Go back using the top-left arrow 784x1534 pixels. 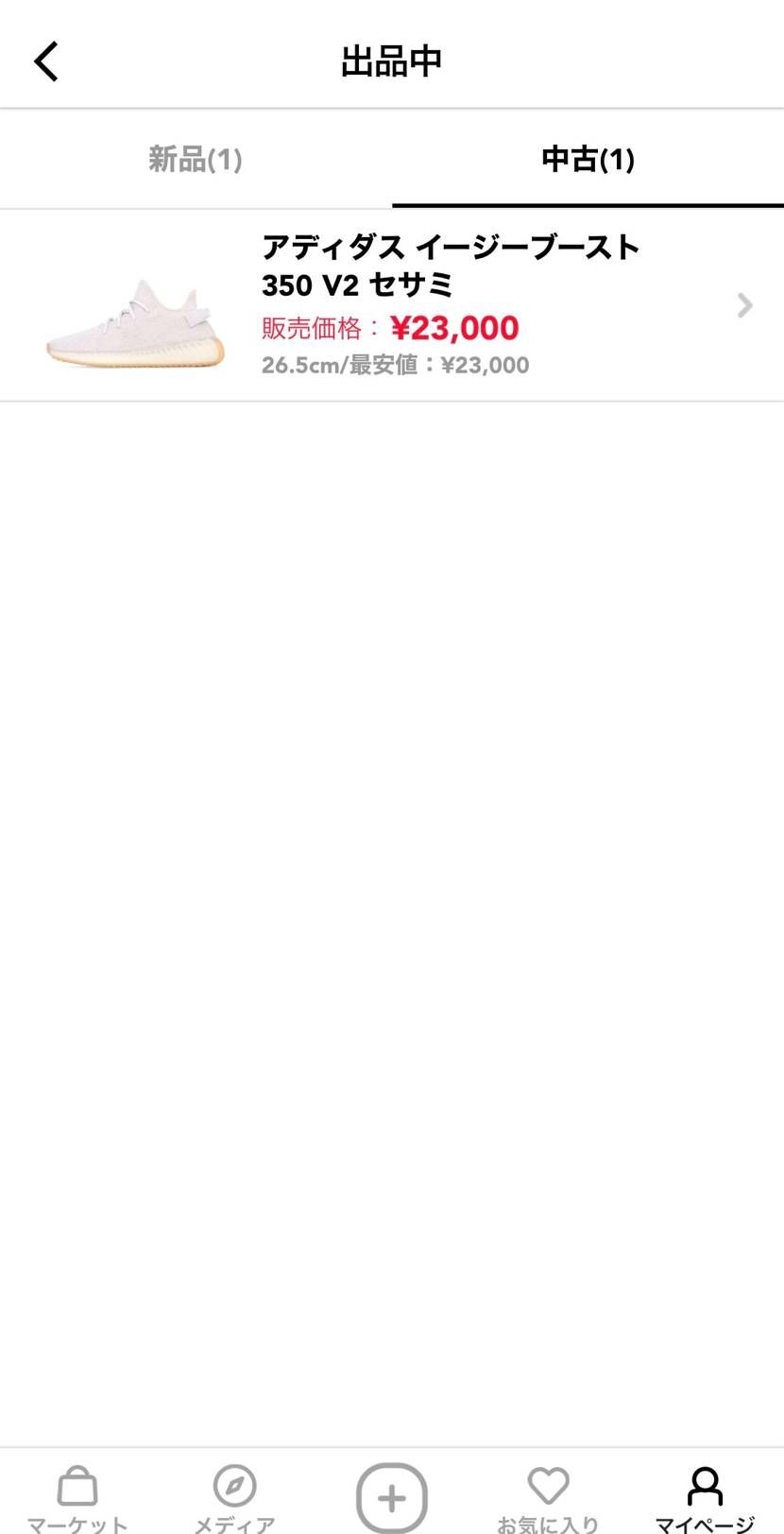click(x=46, y=61)
